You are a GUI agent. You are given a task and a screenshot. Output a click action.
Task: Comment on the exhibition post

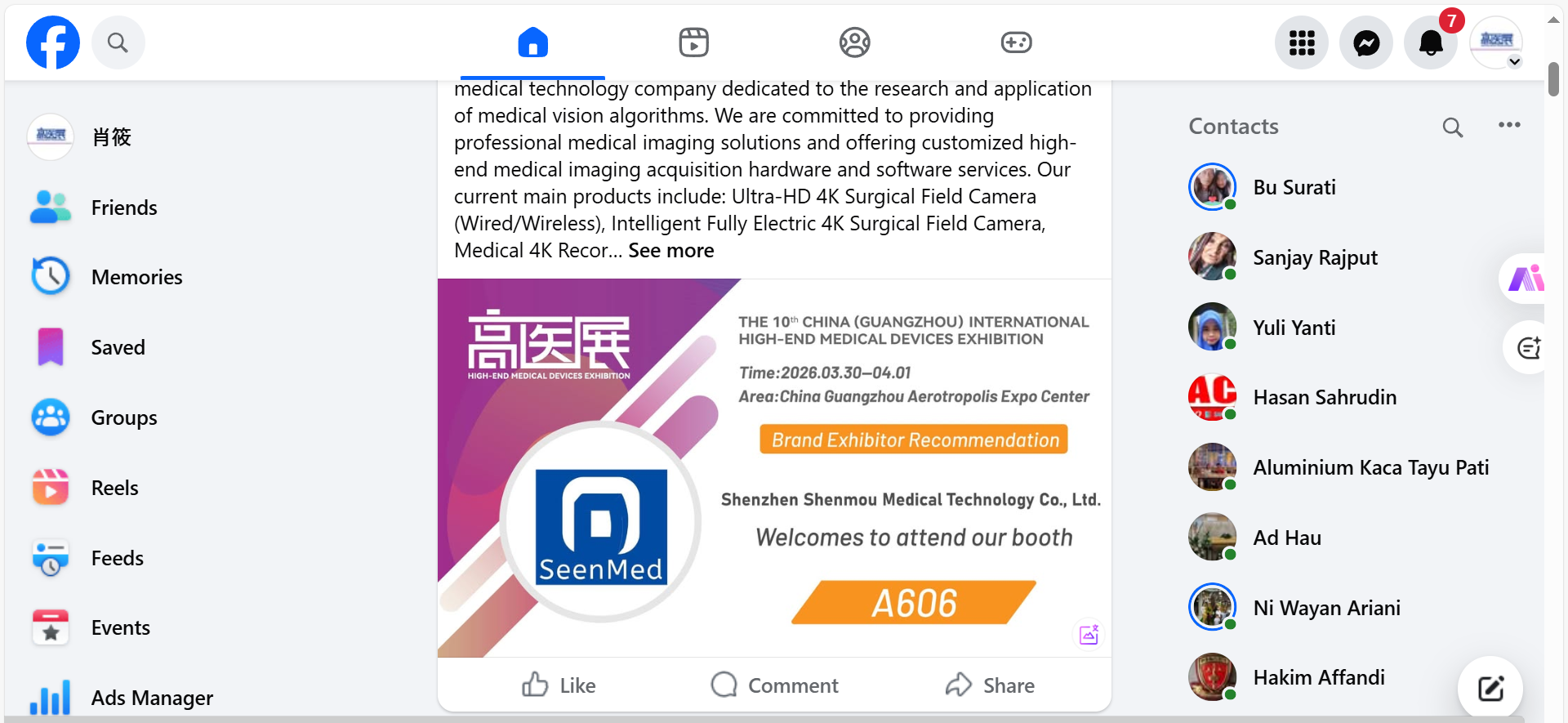(775, 685)
